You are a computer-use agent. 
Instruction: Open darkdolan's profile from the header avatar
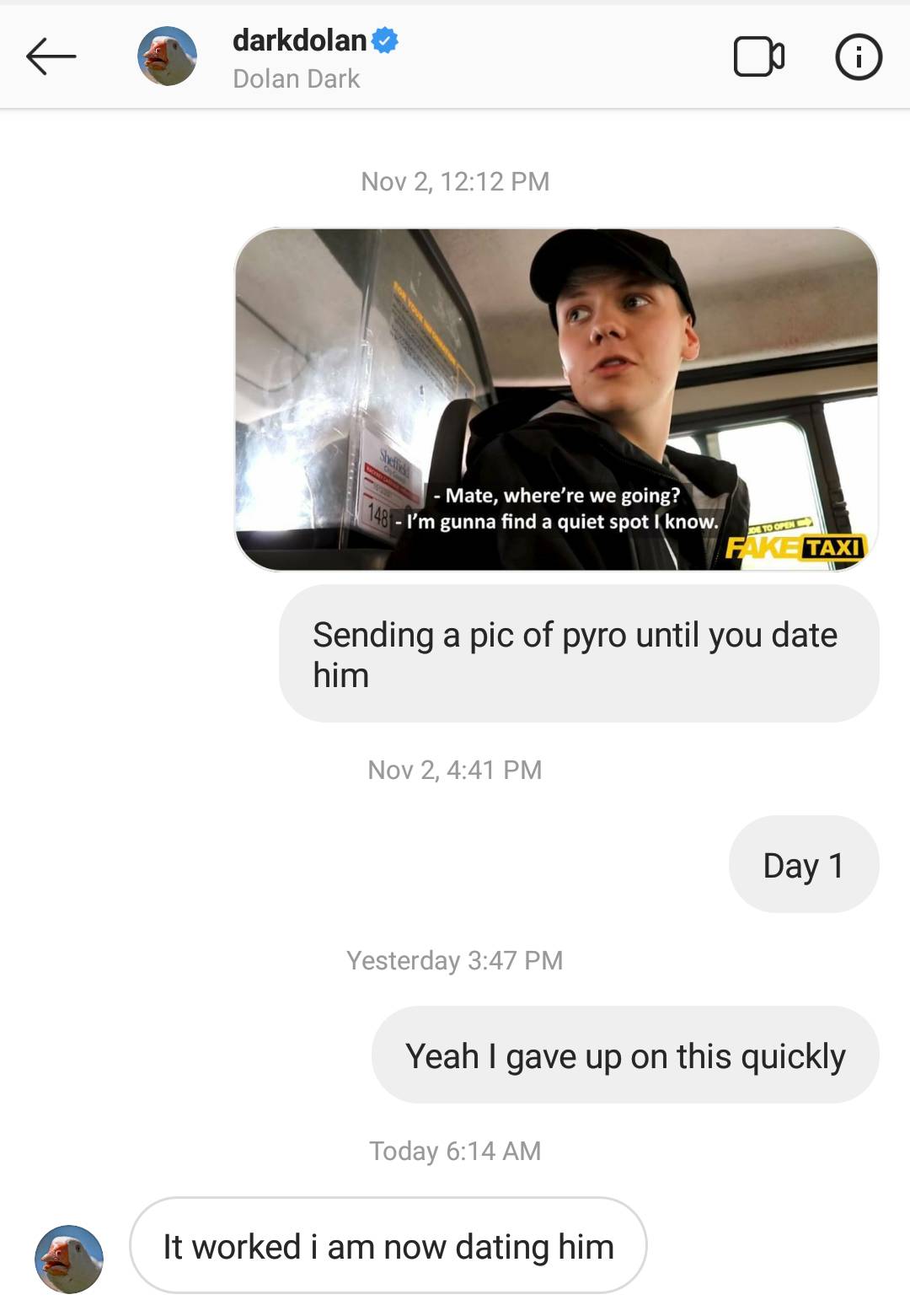pyautogui.click(x=167, y=56)
